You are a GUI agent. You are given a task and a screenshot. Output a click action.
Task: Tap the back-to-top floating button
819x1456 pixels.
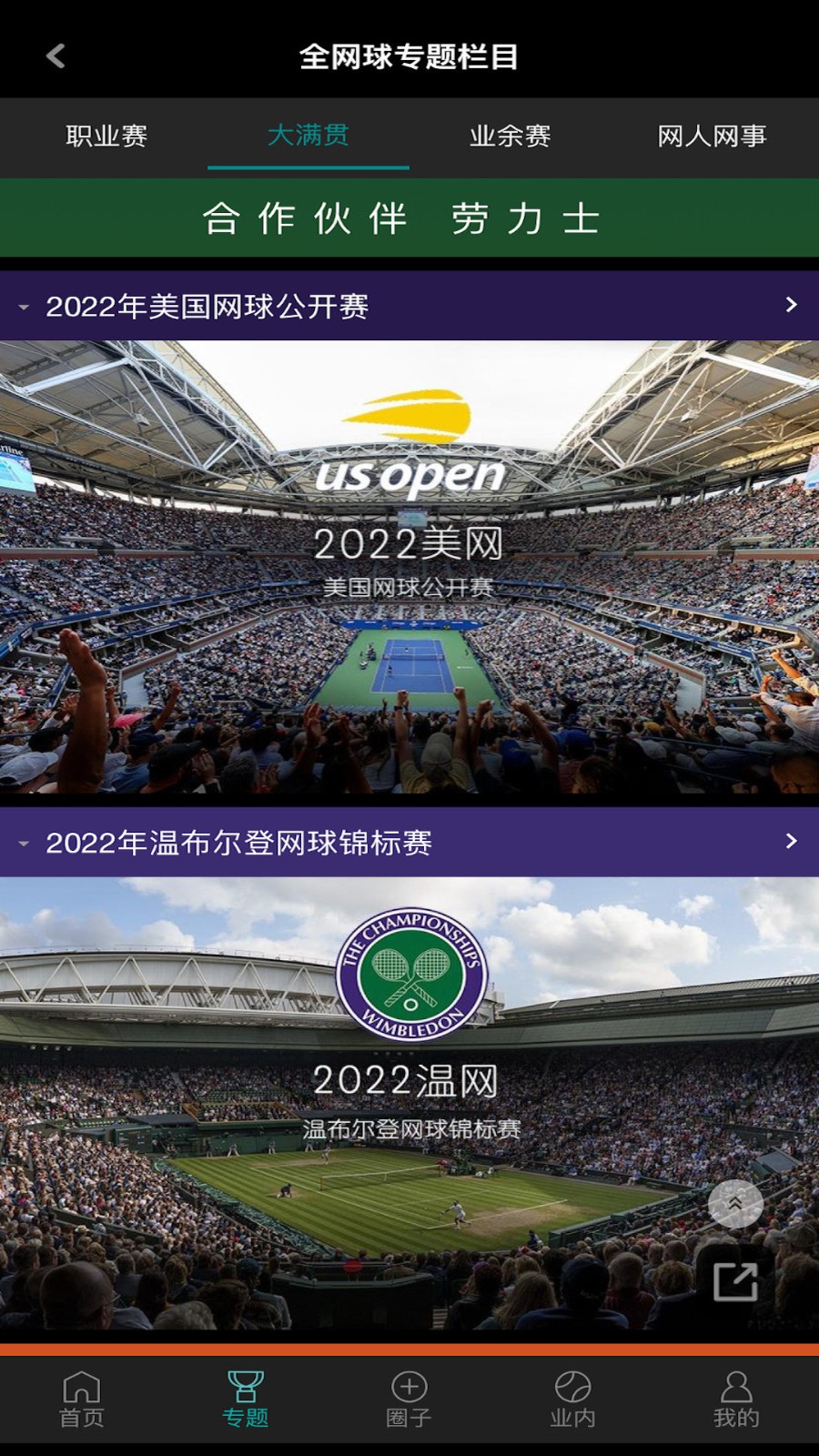point(735,1203)
